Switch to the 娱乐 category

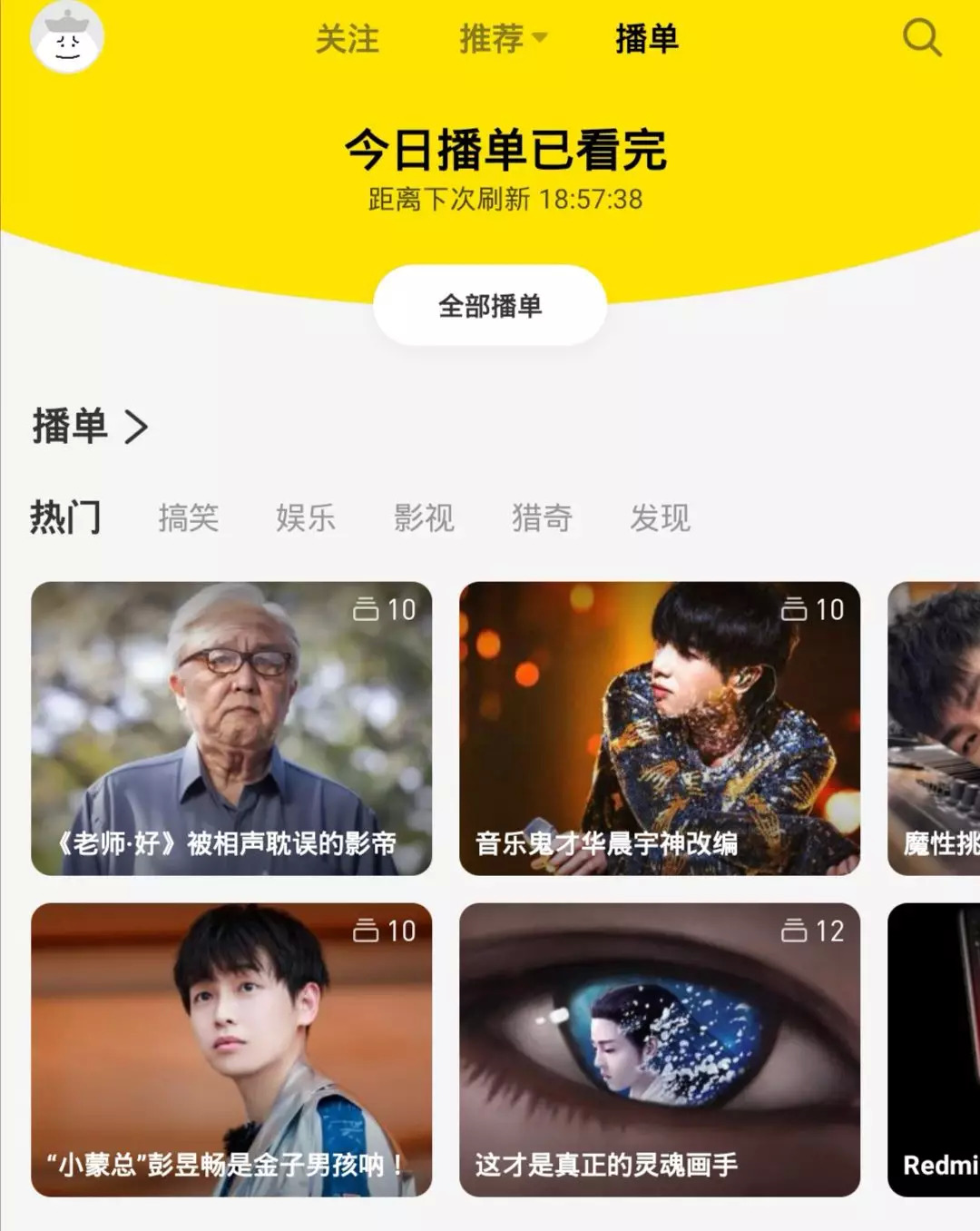(306, 517)
